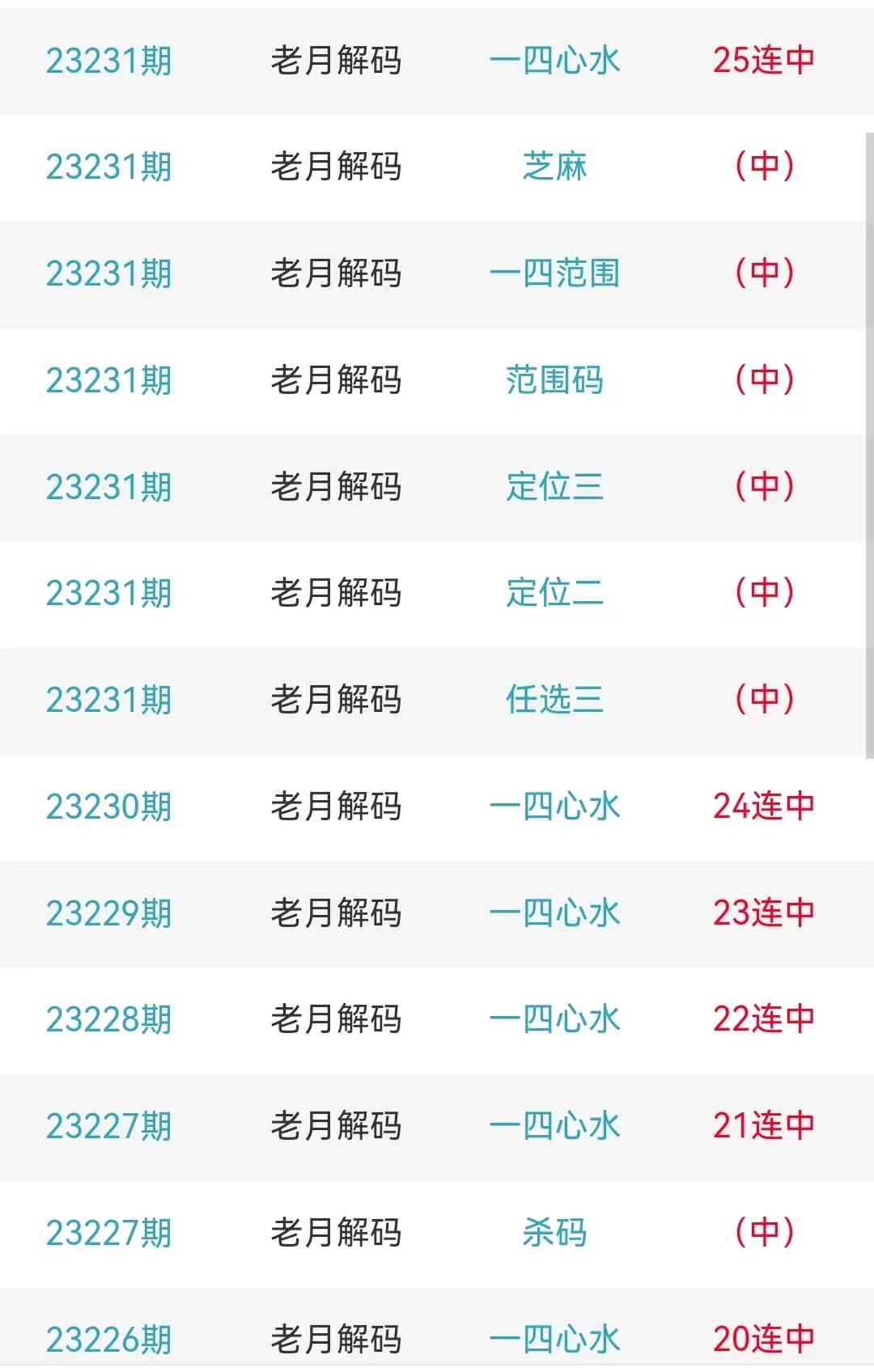Tap the 23231期 定位二 row
This screenshot has height=1372, width=874.
[x=437, y=593]
